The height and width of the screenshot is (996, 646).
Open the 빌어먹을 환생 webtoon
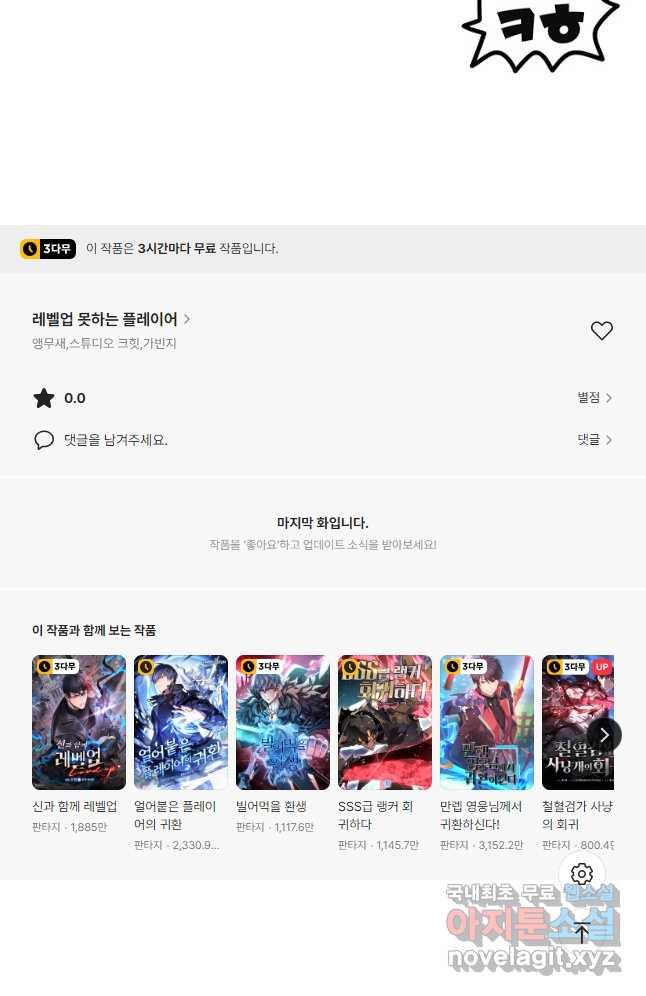[283, 722]
